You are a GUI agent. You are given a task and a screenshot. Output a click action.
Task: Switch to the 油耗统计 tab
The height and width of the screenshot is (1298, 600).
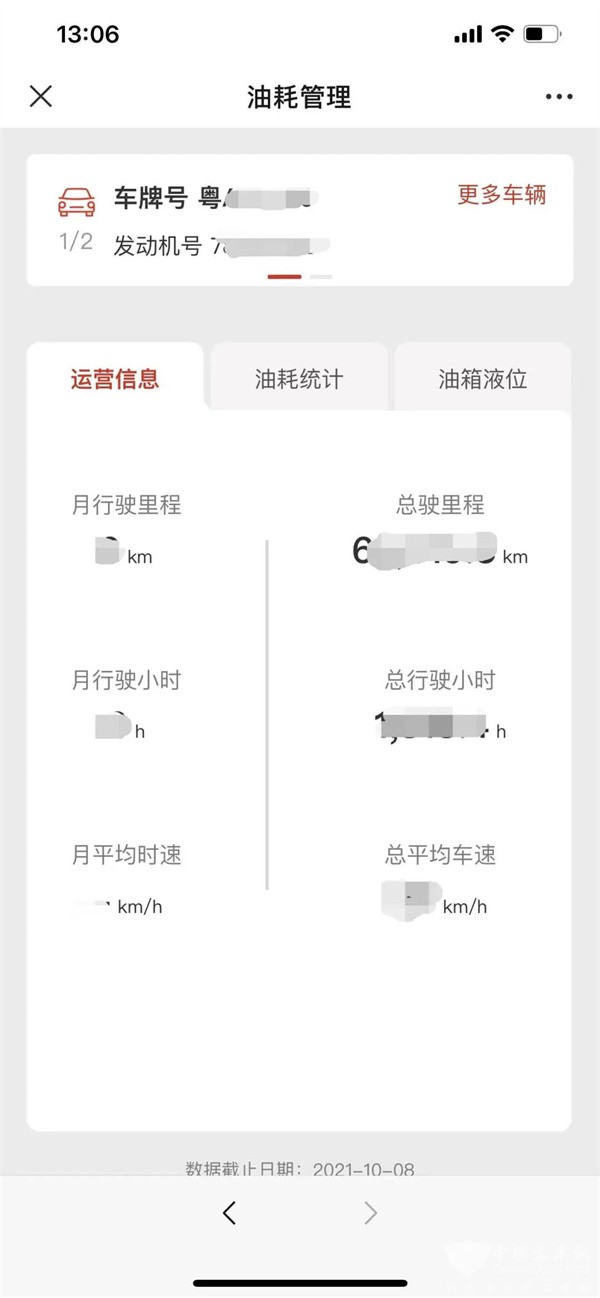[299, 378]
